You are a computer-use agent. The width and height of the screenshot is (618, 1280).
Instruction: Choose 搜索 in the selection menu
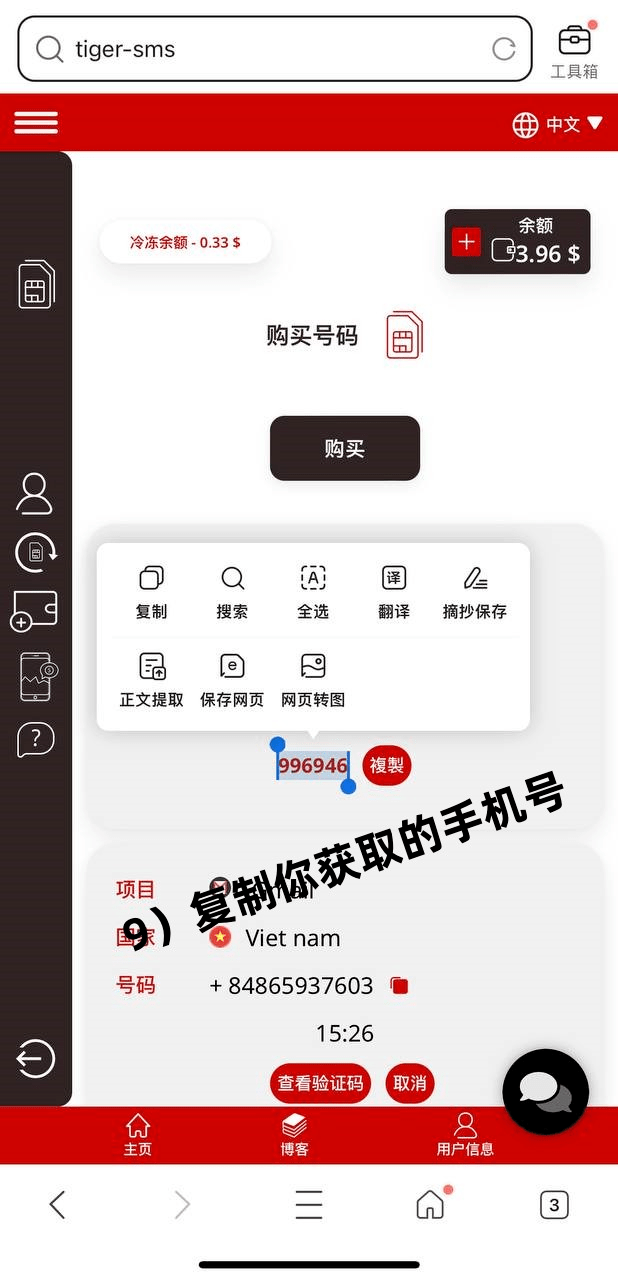[x=232, y=591]
